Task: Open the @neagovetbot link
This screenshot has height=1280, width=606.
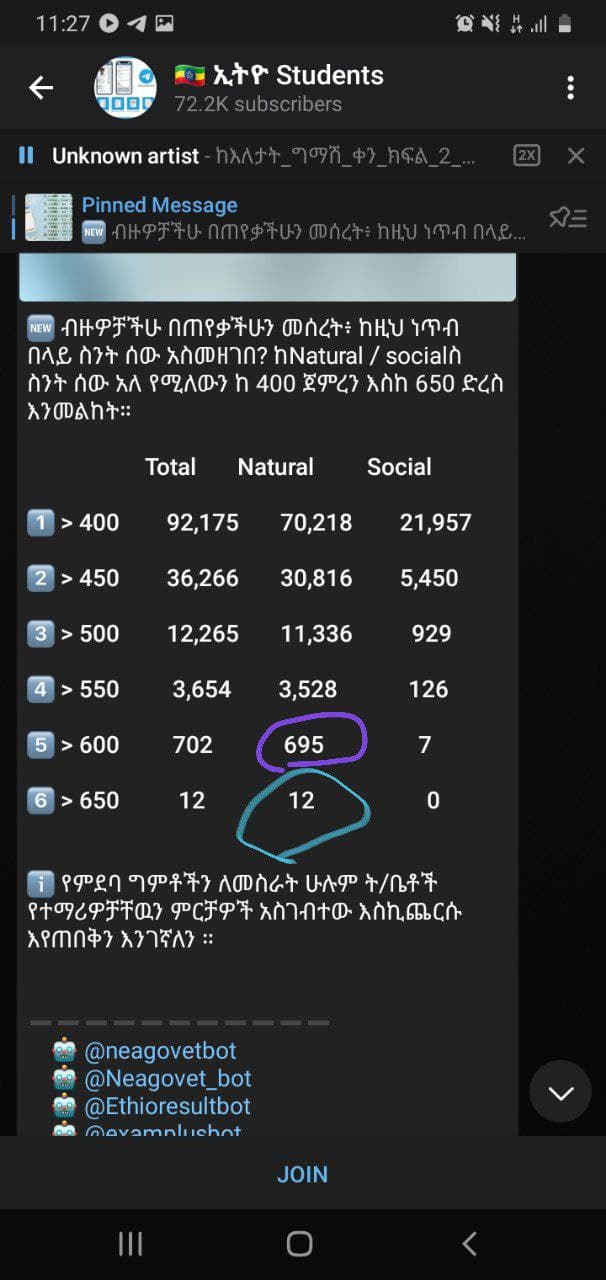Action: pyautogui.click(x=160, y=1051)
